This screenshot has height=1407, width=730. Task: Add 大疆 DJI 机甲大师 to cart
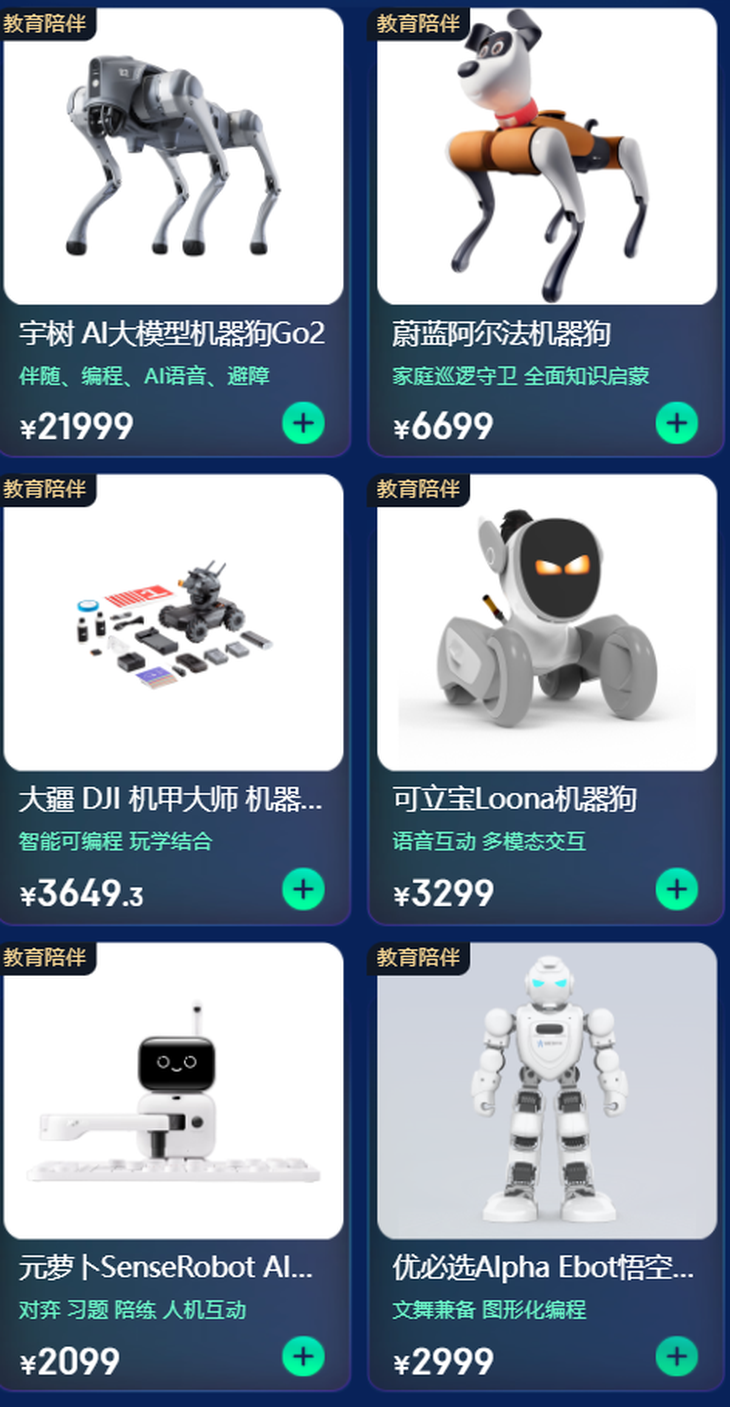[303, 889]
